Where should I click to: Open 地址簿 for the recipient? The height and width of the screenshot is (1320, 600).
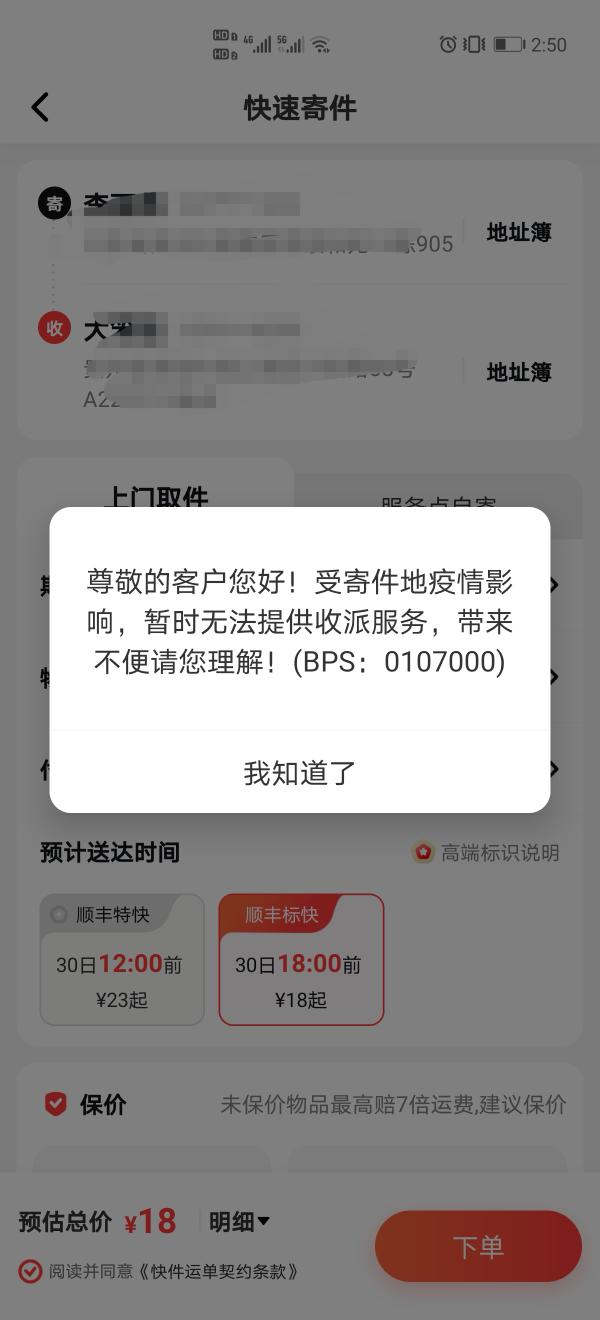point(518,372)
